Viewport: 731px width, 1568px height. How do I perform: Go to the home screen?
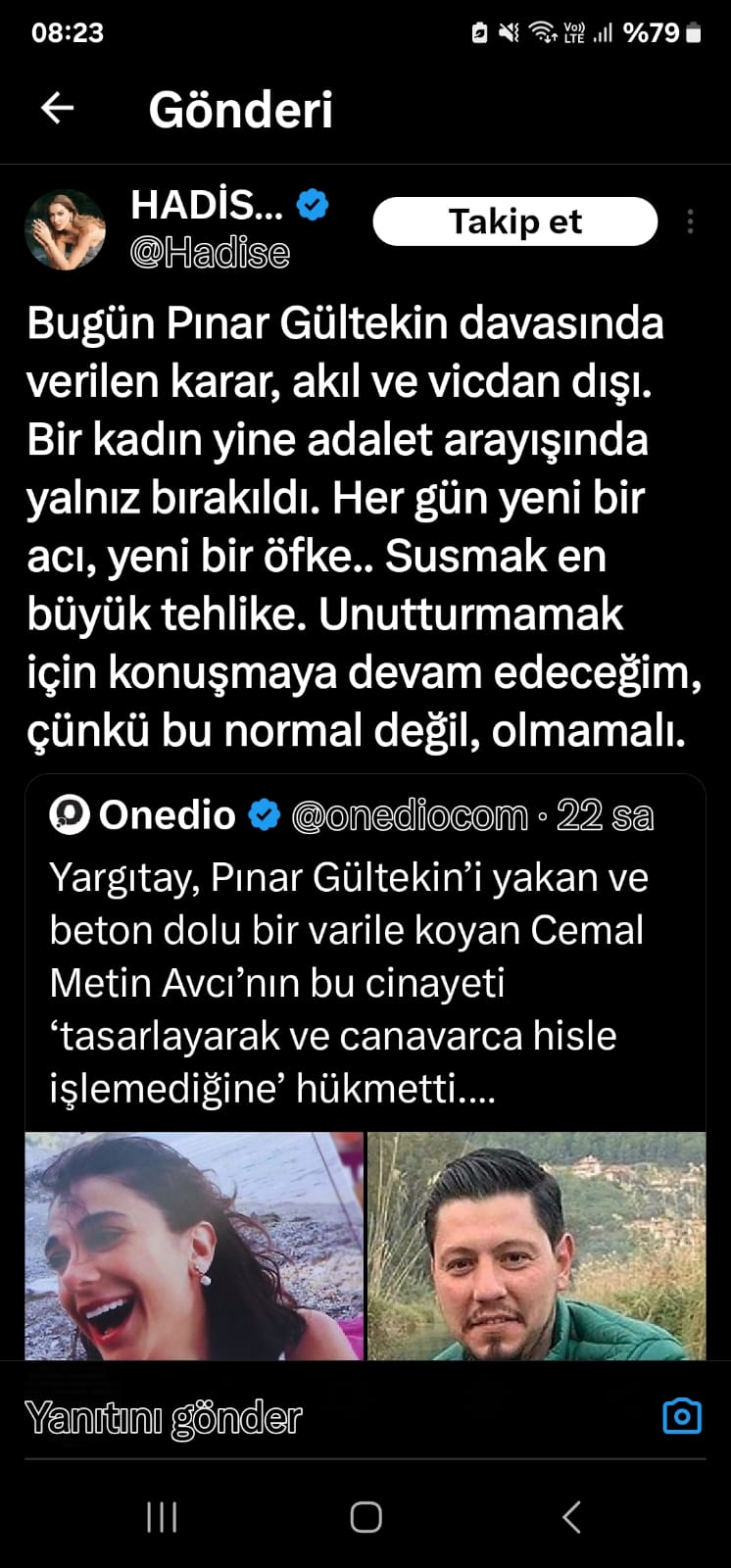click(365, 1517)
